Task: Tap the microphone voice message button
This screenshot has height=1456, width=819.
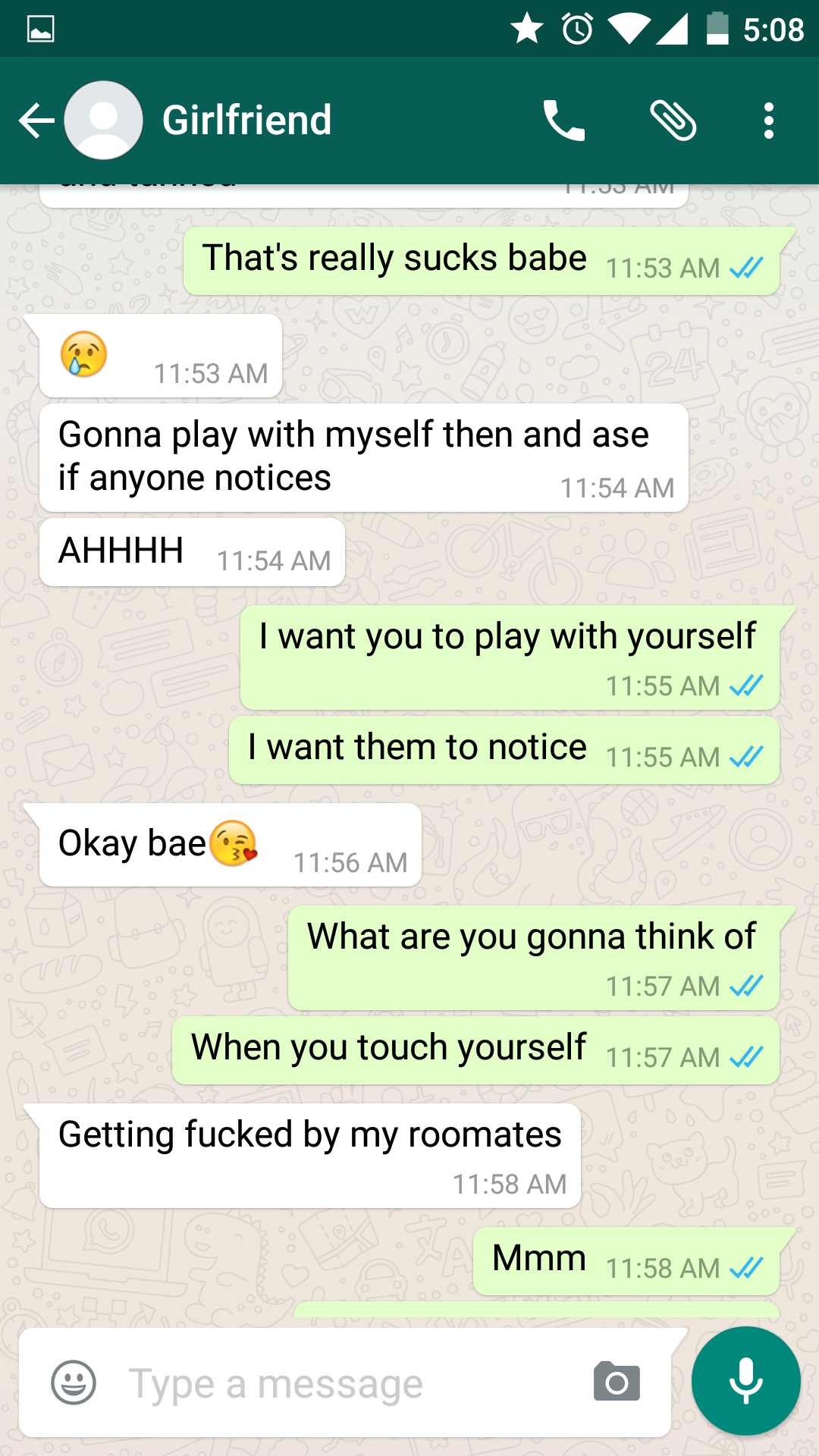Action: [x=746, y=1381]
